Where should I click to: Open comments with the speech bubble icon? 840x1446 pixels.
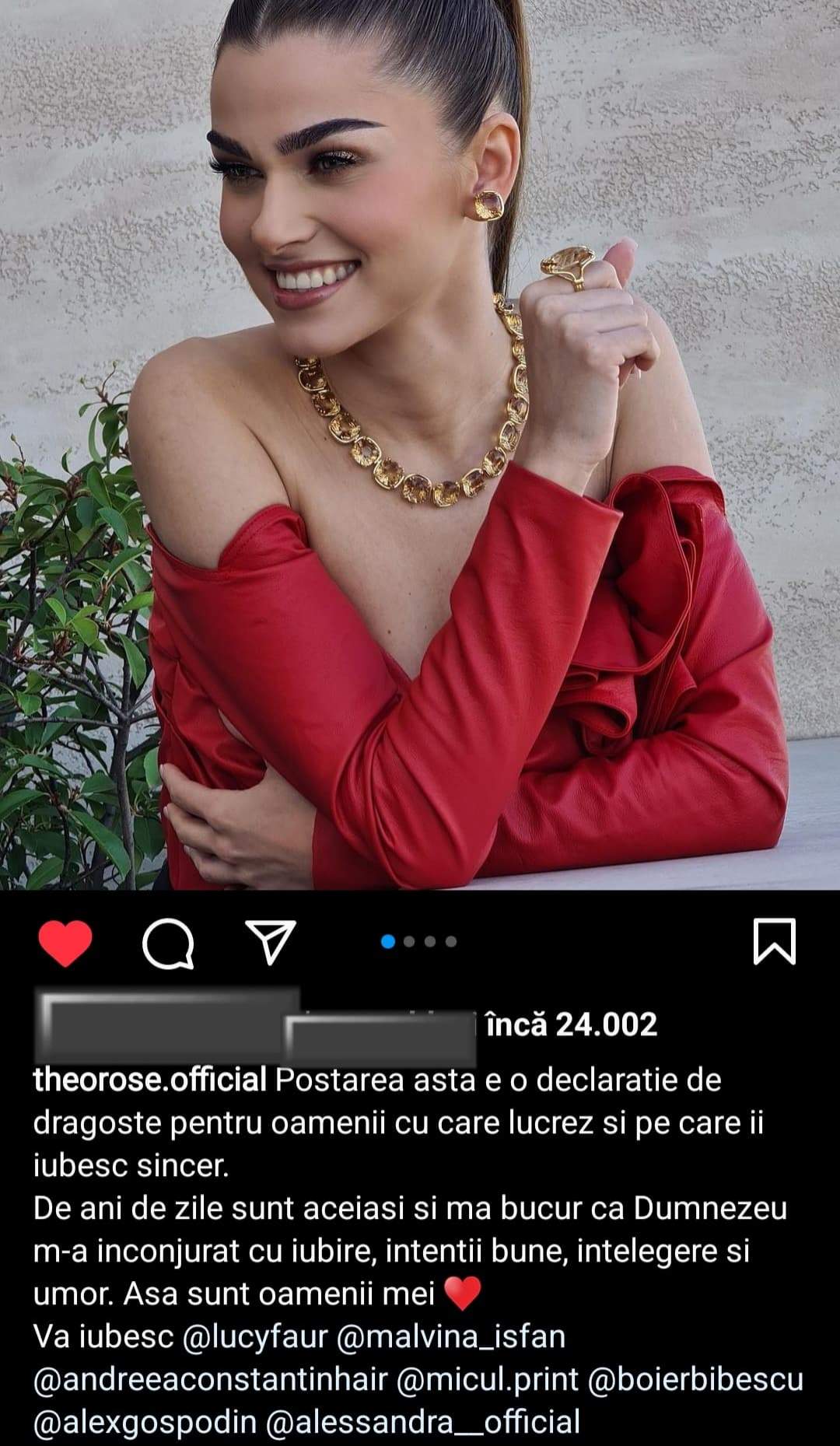(x=168, y=942)
